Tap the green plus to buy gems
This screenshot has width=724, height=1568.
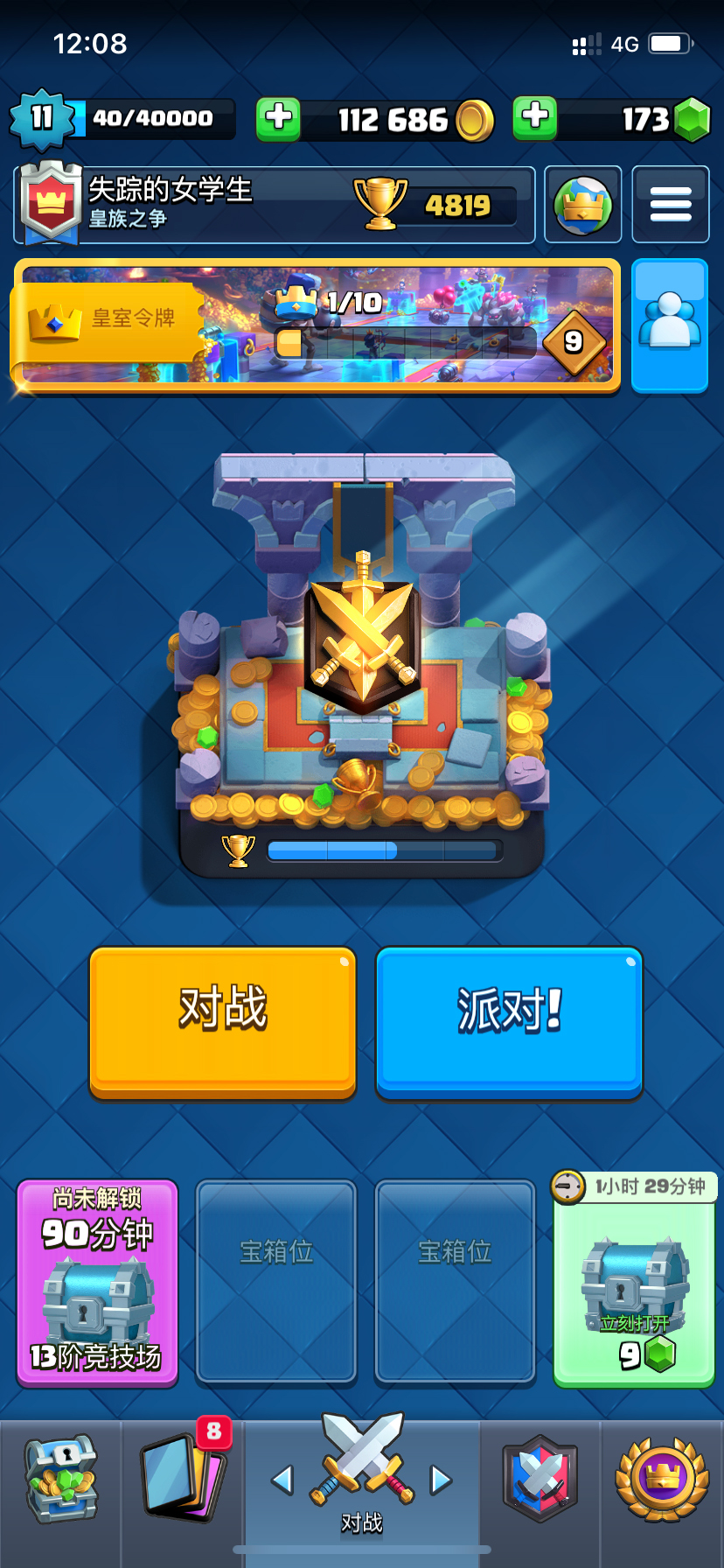point(535,117)
